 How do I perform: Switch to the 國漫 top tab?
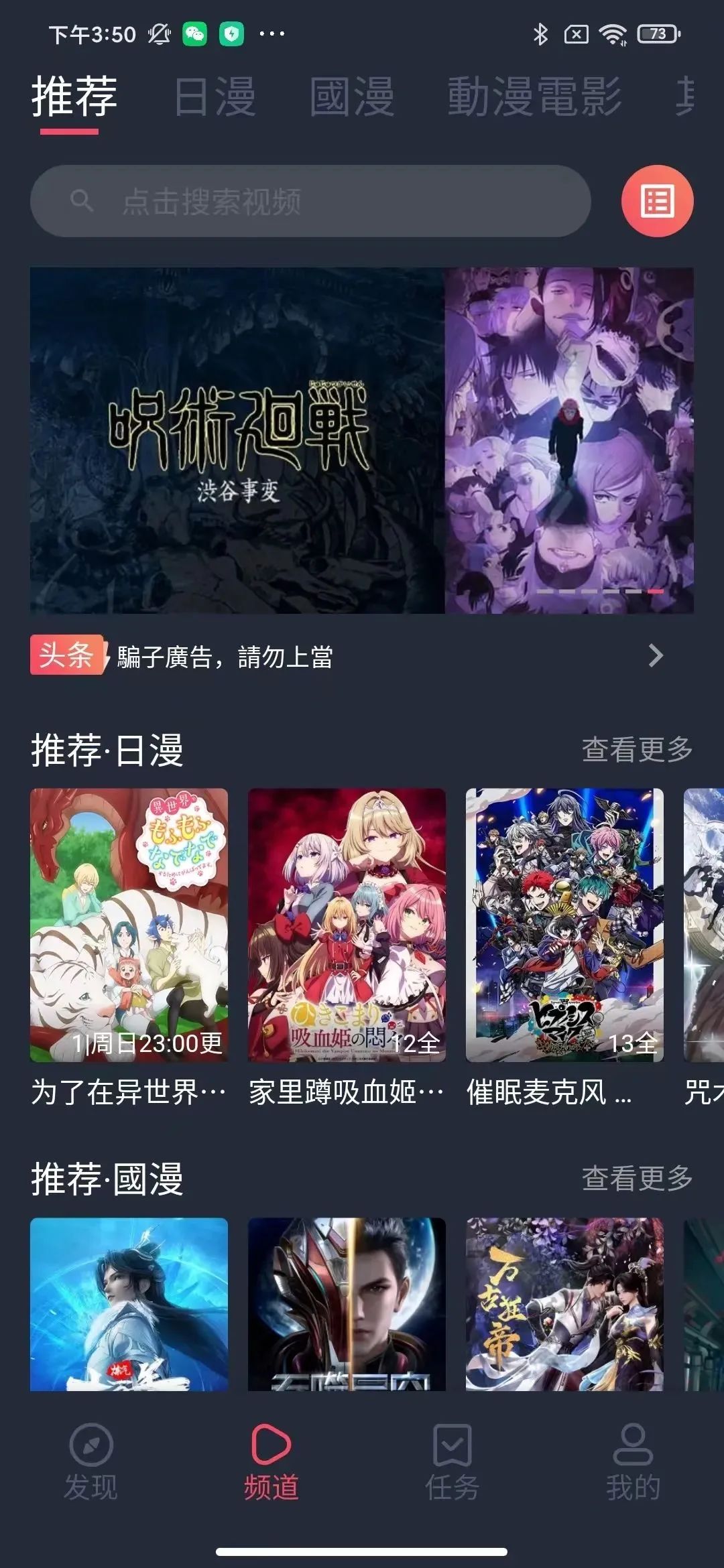[x=352, y=97]
